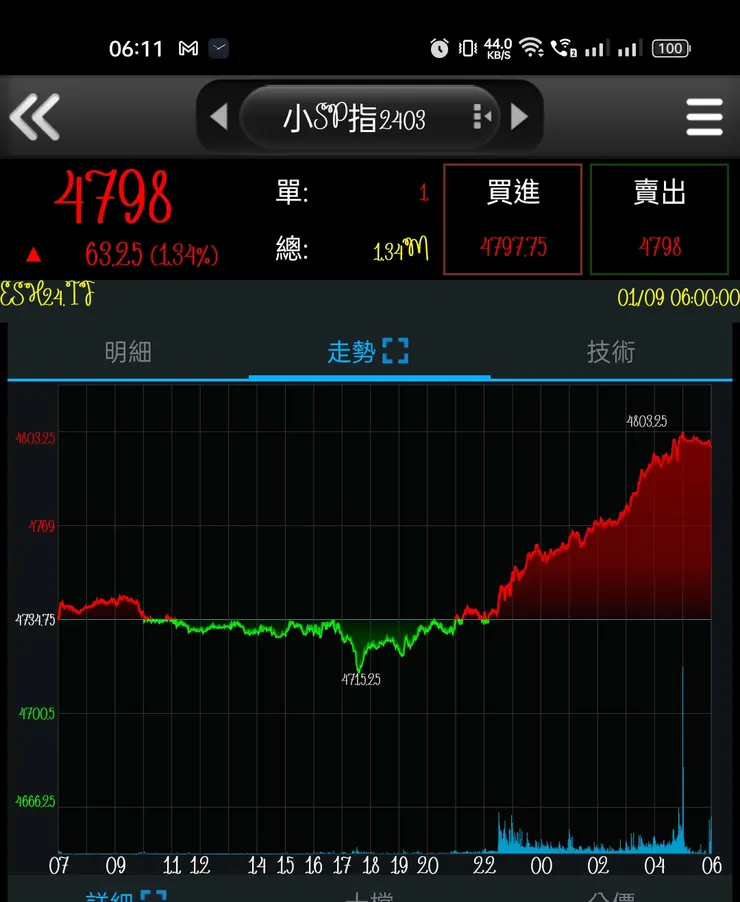Image resolution: width=740 pixels, height=902 pixels.
Task: Expand the 走勢 chart to fullscreen
Action: pos(397,352)
